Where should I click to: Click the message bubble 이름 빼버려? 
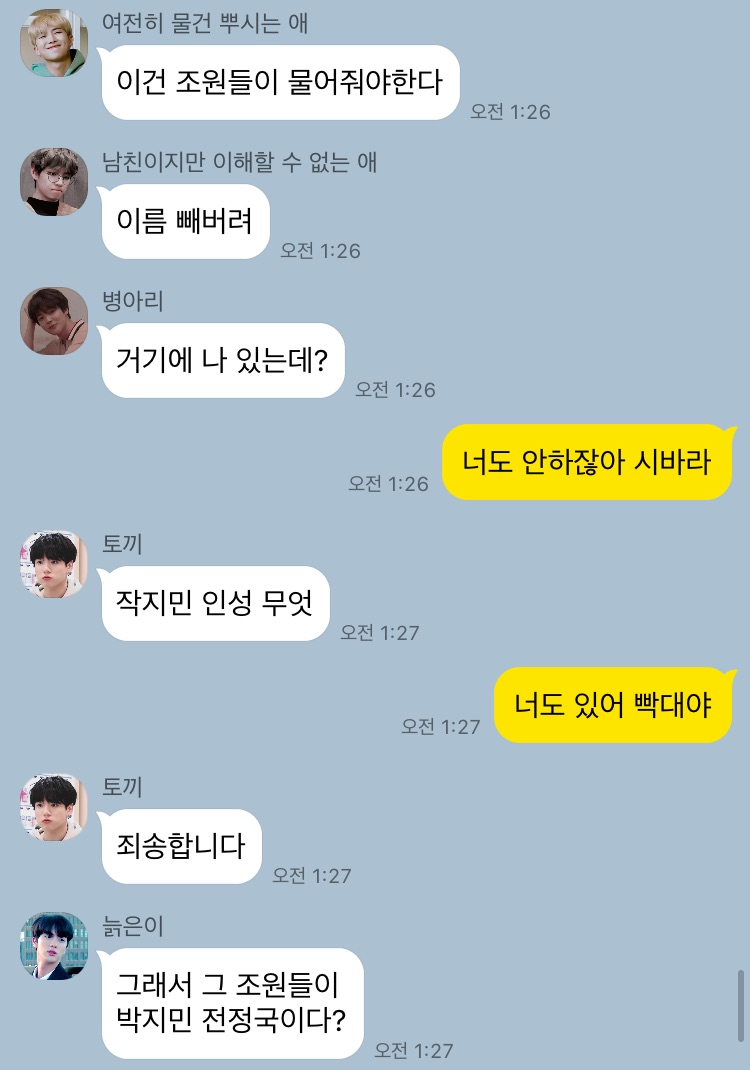(x=184, y=222)
